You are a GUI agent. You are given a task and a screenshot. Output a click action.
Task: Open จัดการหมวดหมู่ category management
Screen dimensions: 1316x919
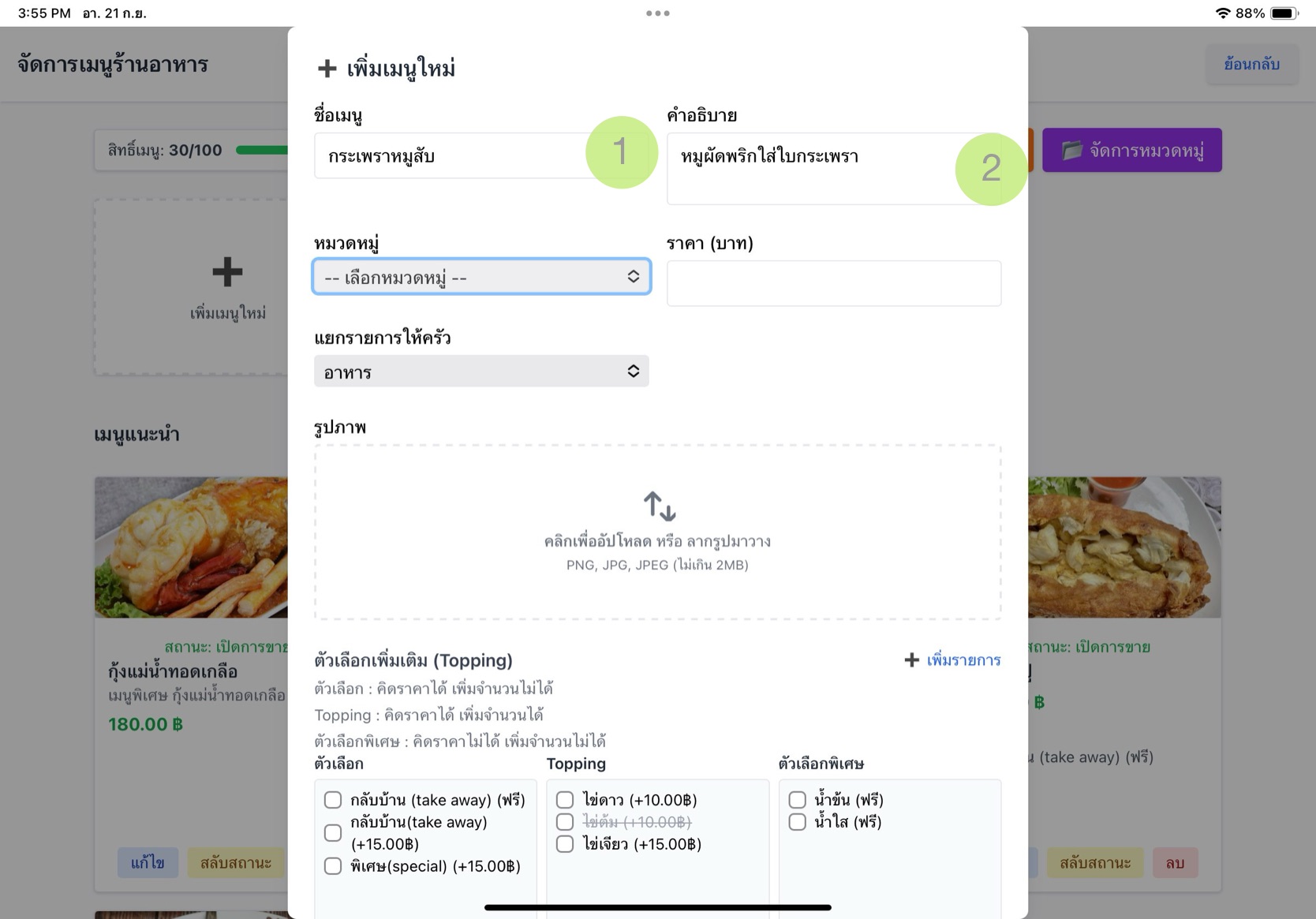[x=1131, y=150]
